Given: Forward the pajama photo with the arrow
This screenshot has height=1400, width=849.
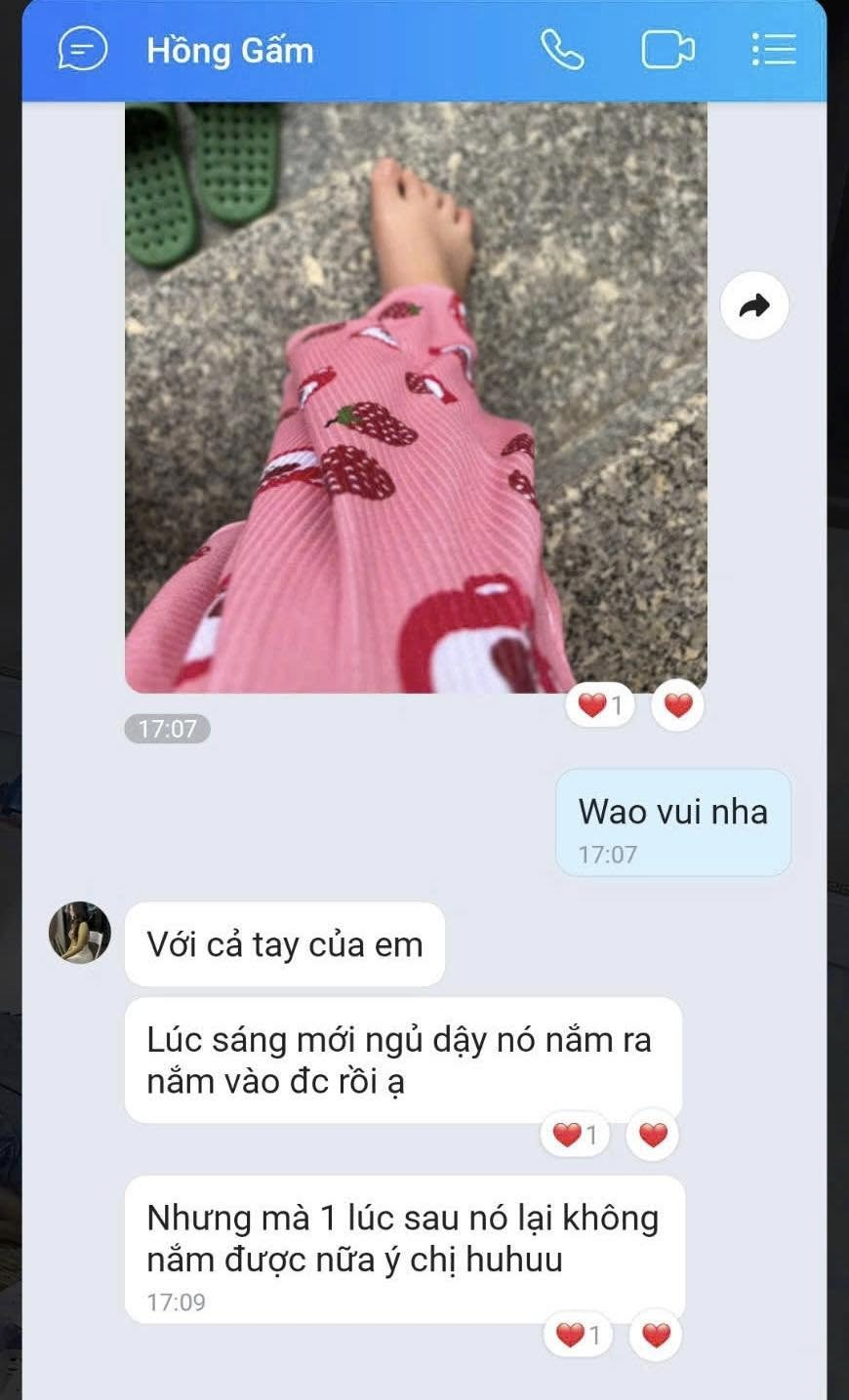Looking at the screenshot, I should [753, 306].
